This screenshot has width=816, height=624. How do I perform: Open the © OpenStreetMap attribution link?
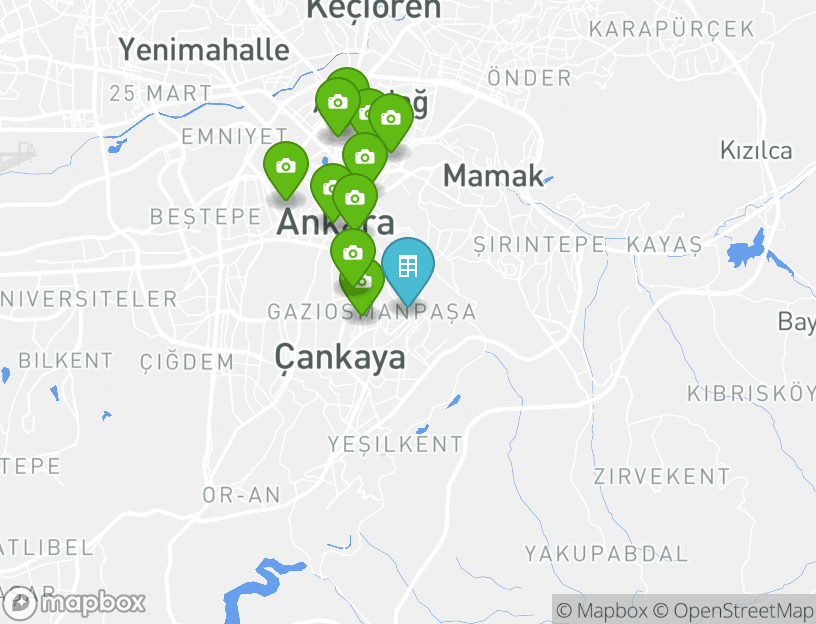pyautogui.click(x=734, y=610)
